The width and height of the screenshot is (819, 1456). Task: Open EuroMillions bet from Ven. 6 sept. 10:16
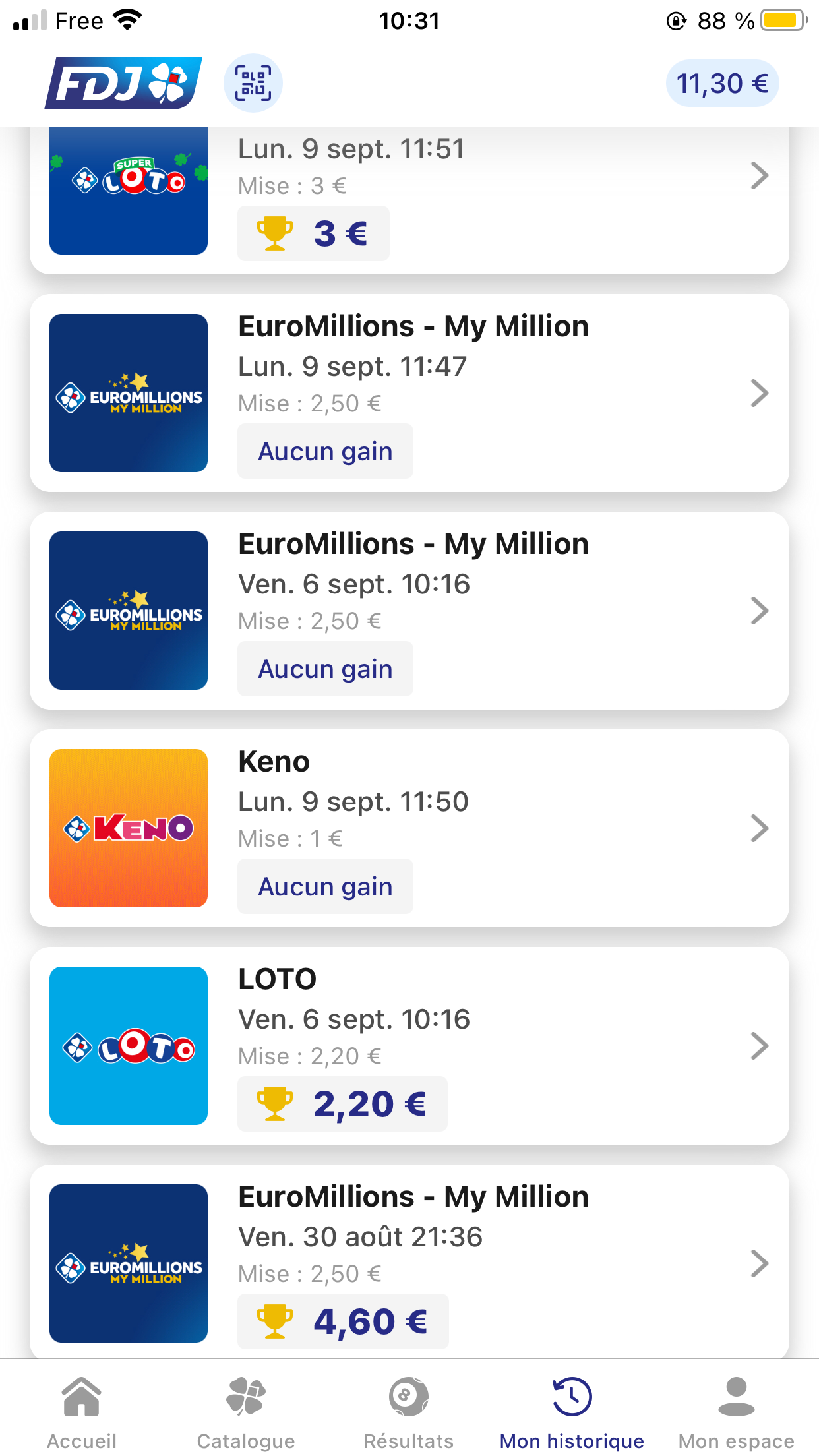pos(409,611)
